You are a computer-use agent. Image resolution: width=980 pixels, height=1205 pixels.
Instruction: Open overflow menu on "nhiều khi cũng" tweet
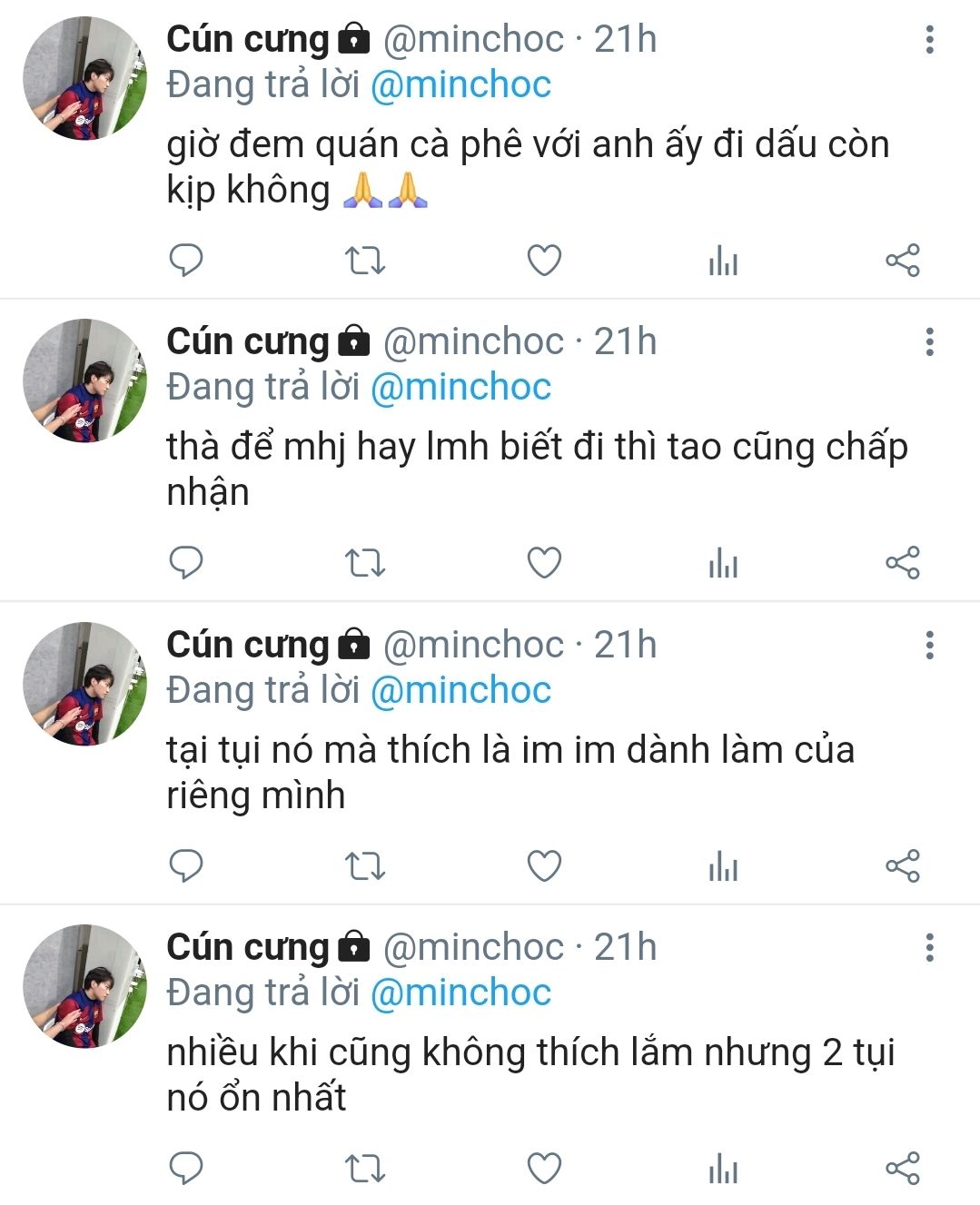pyautogui.click(x=929, y=948)
